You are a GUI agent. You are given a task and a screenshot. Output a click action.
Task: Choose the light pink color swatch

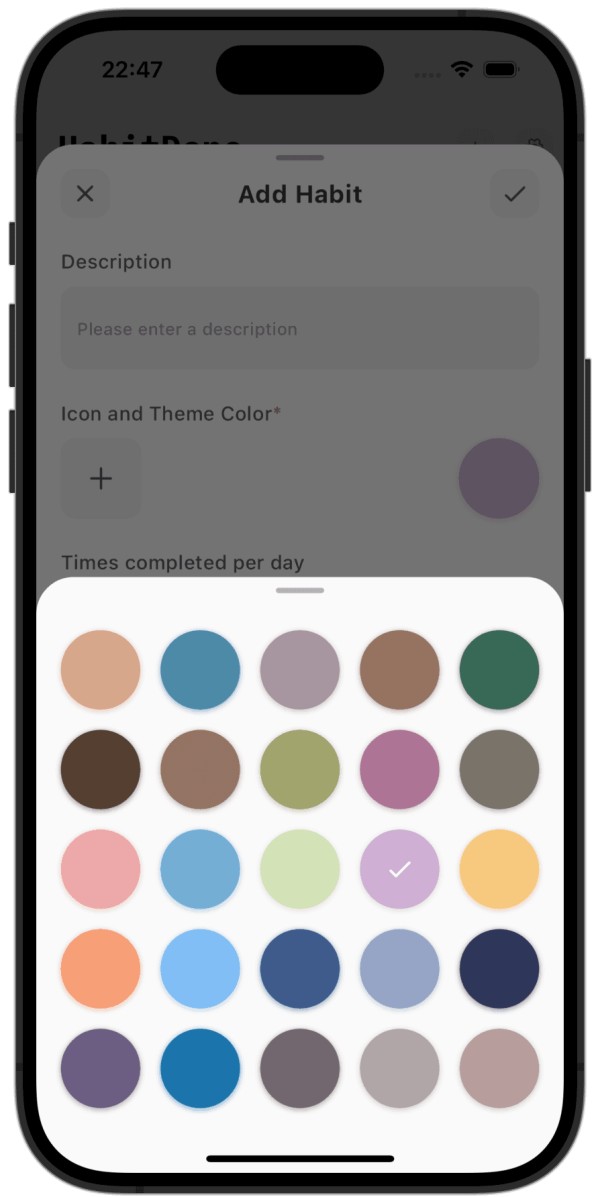point(100,869)
